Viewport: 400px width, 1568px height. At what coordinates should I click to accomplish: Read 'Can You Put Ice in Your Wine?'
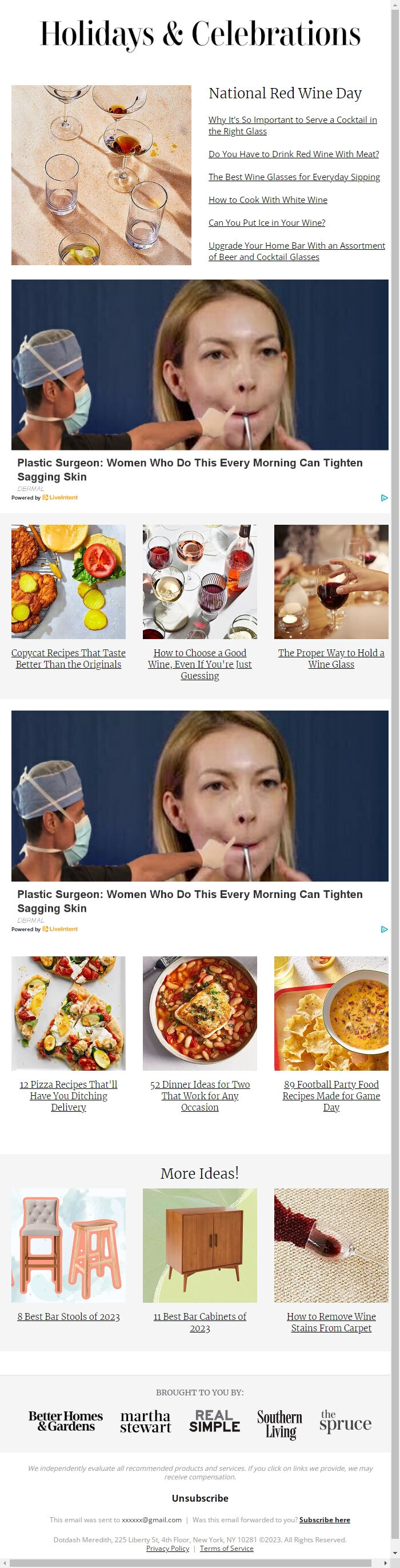pos(267,223)
